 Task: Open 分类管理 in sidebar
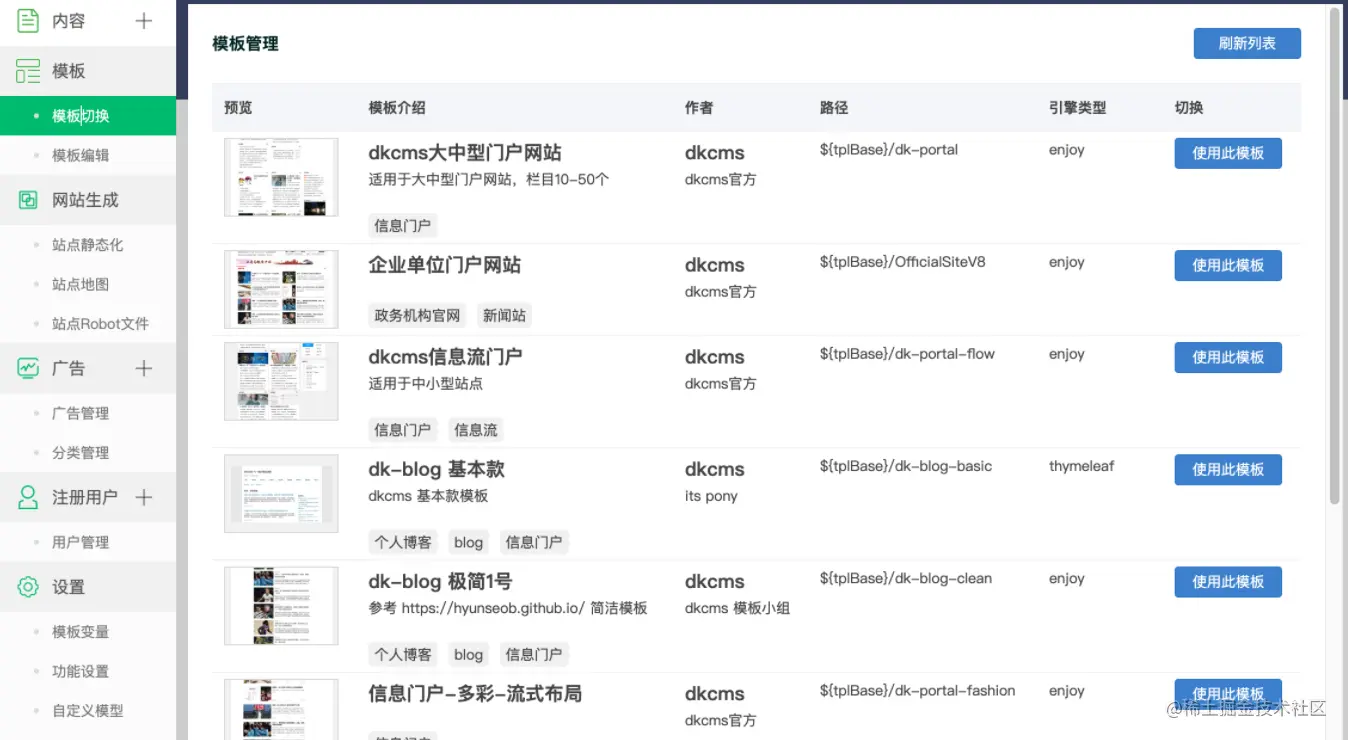(x=81, y=453)
